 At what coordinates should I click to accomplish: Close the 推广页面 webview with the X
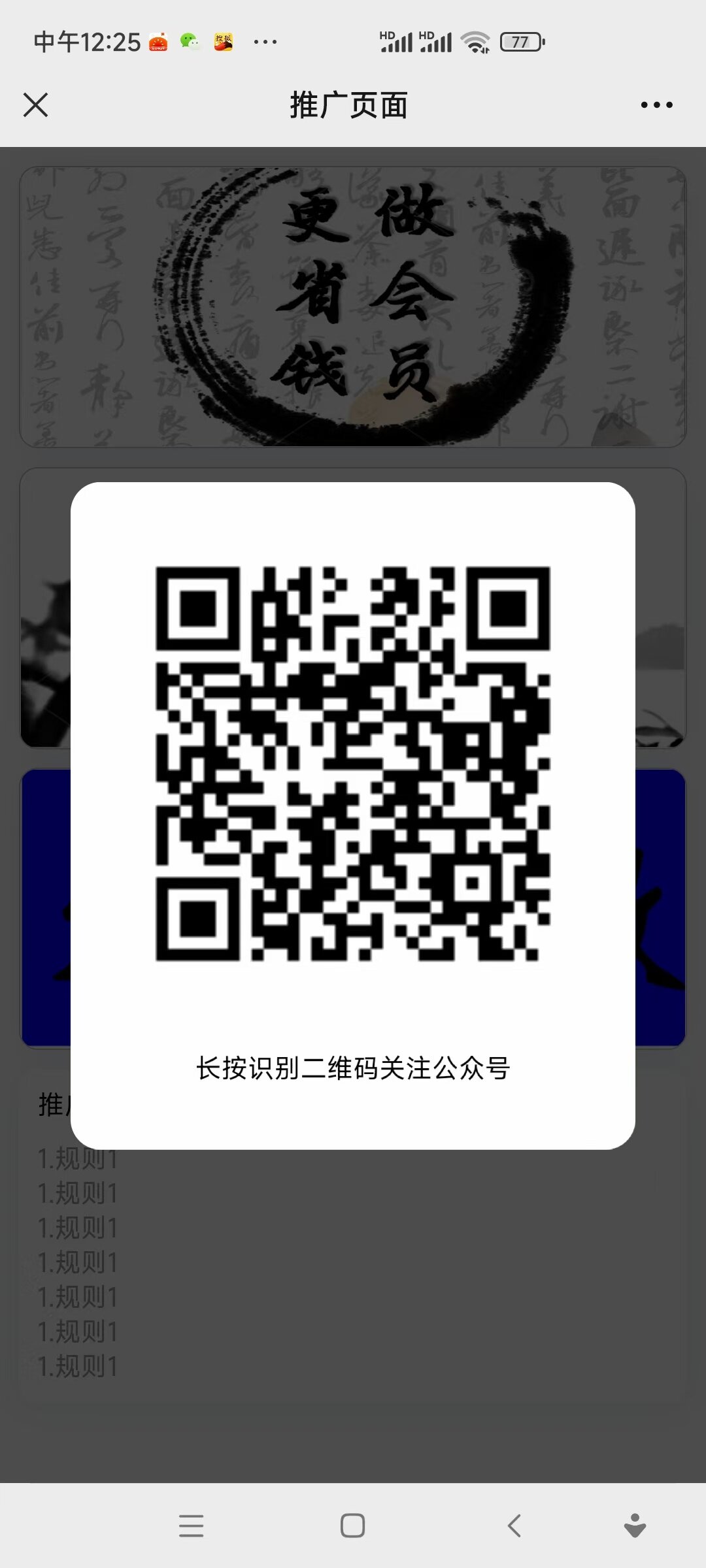pyautogui.click(x=35, y=105)
